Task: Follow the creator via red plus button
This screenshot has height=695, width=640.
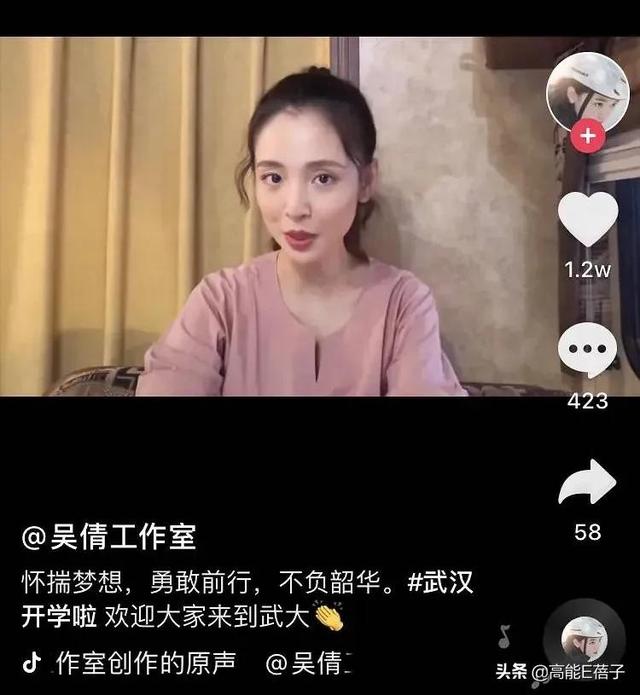Action: [589, 134]
